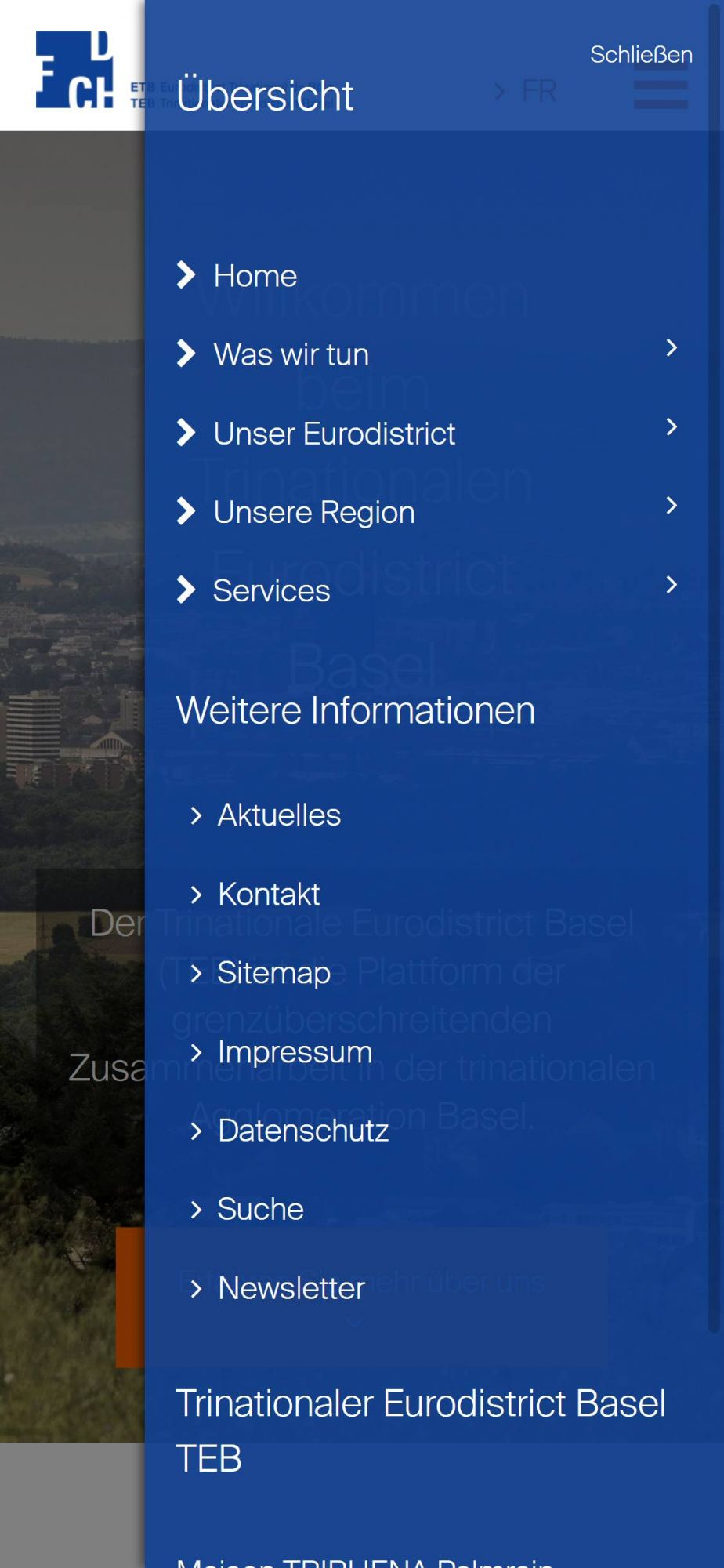Open Suche to search the site
724x1568 pixels.
coord(260,1210)
